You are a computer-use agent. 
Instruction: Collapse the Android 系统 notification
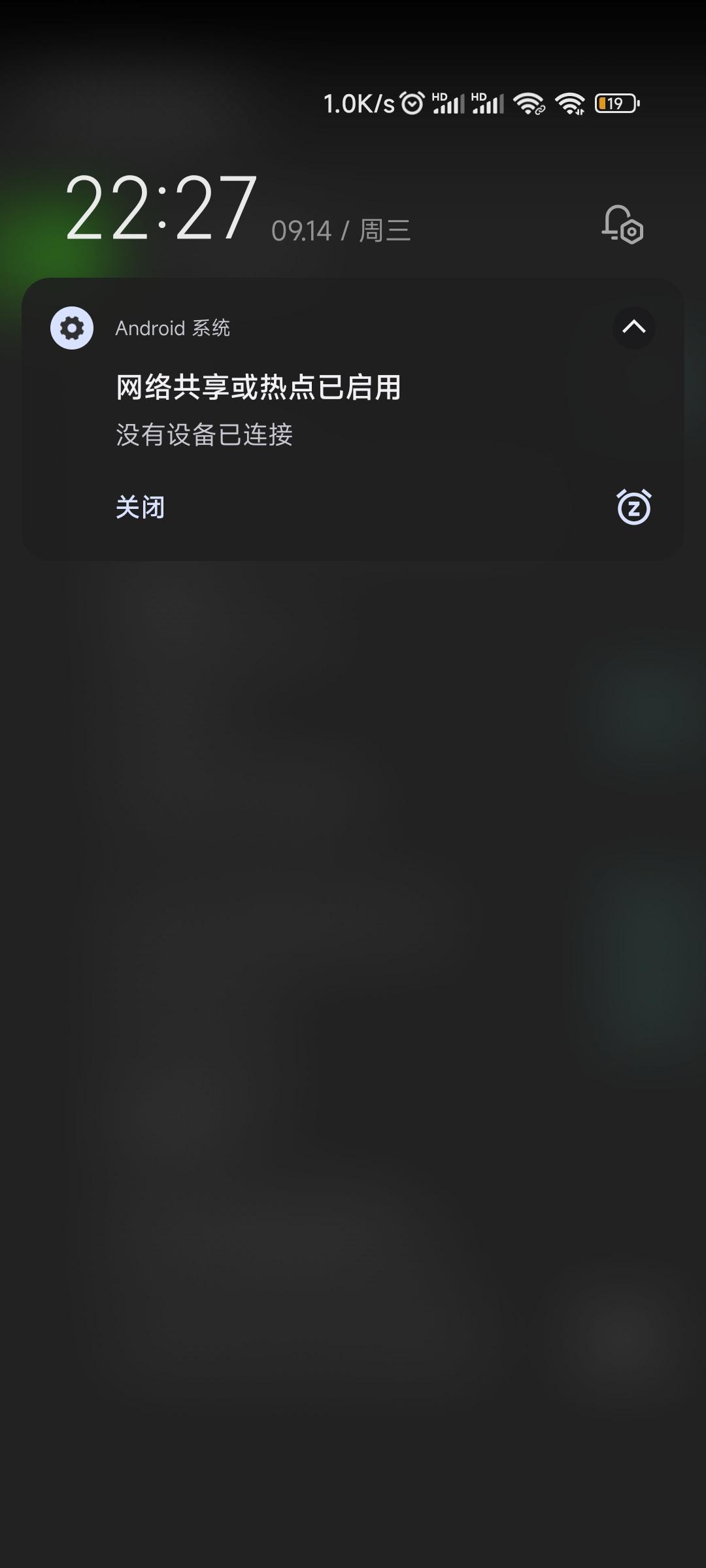click(633, 327)
